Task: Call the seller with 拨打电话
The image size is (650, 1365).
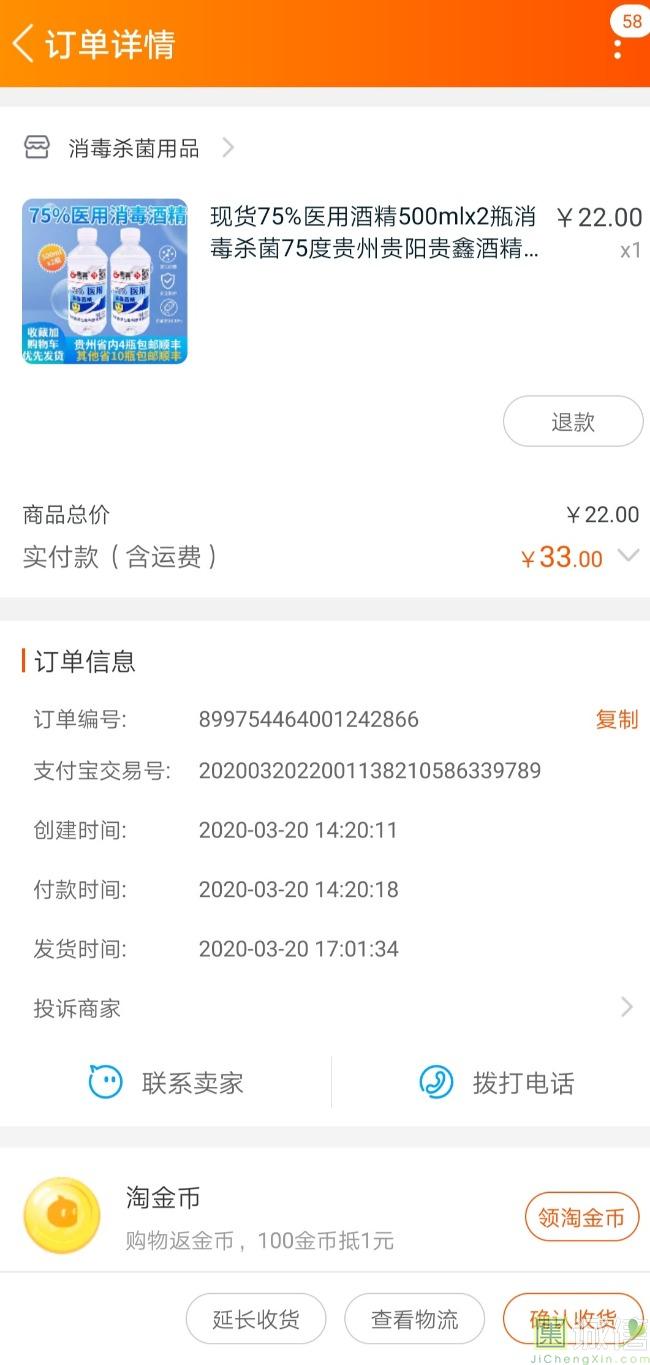Action: [497, 1083]
